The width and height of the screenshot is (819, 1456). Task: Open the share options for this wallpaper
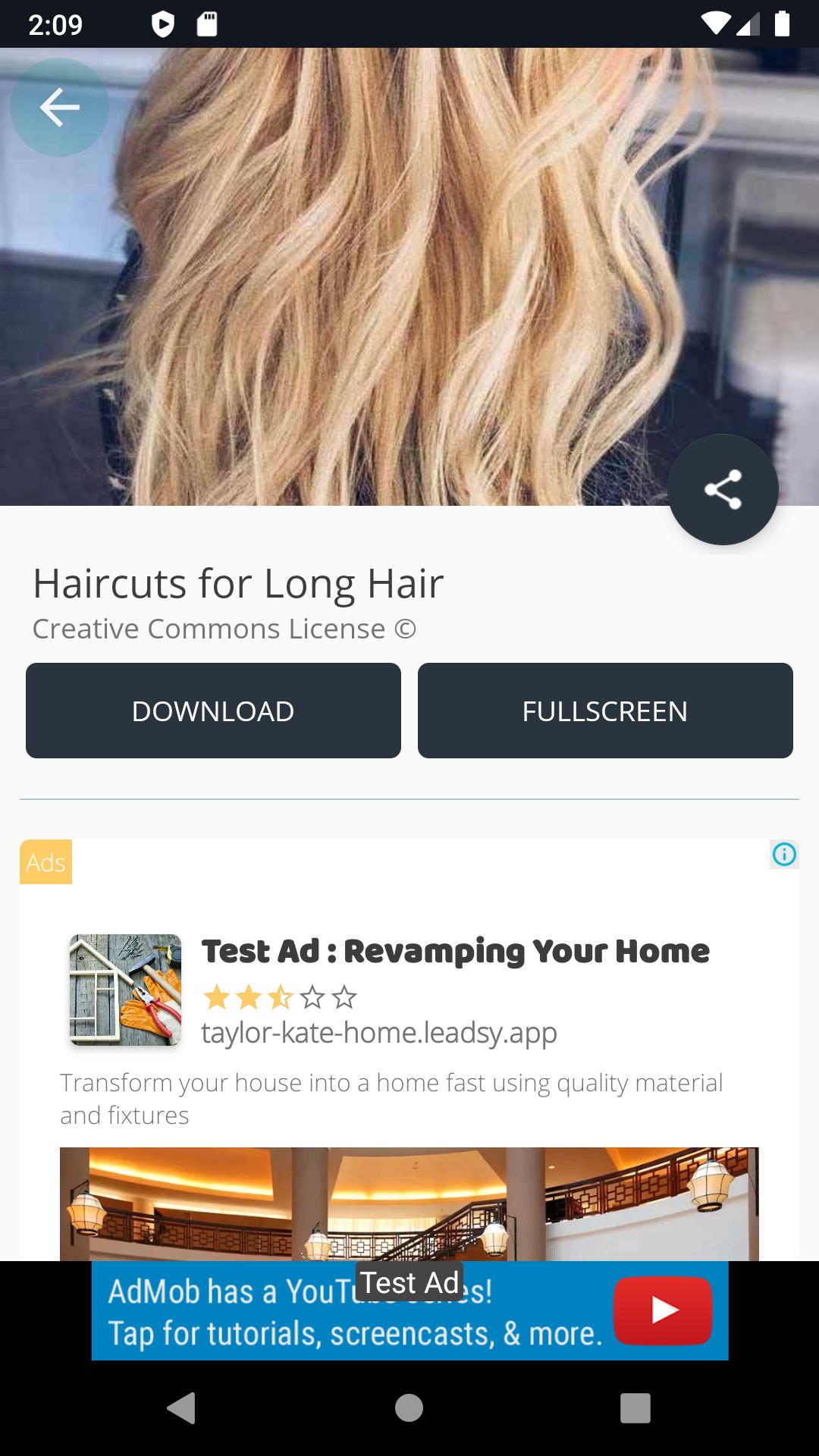(723, 490)
